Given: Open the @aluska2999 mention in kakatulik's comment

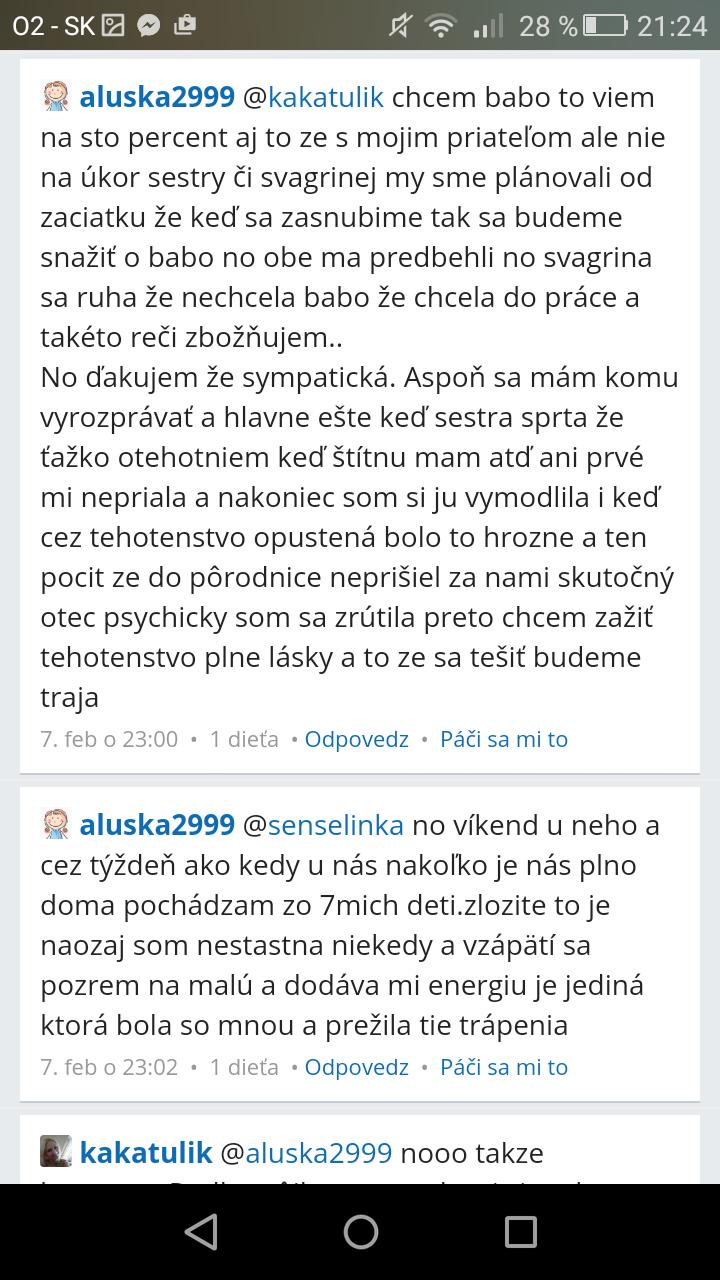Looking at the screenshot, I should [x=305, y=1153].
